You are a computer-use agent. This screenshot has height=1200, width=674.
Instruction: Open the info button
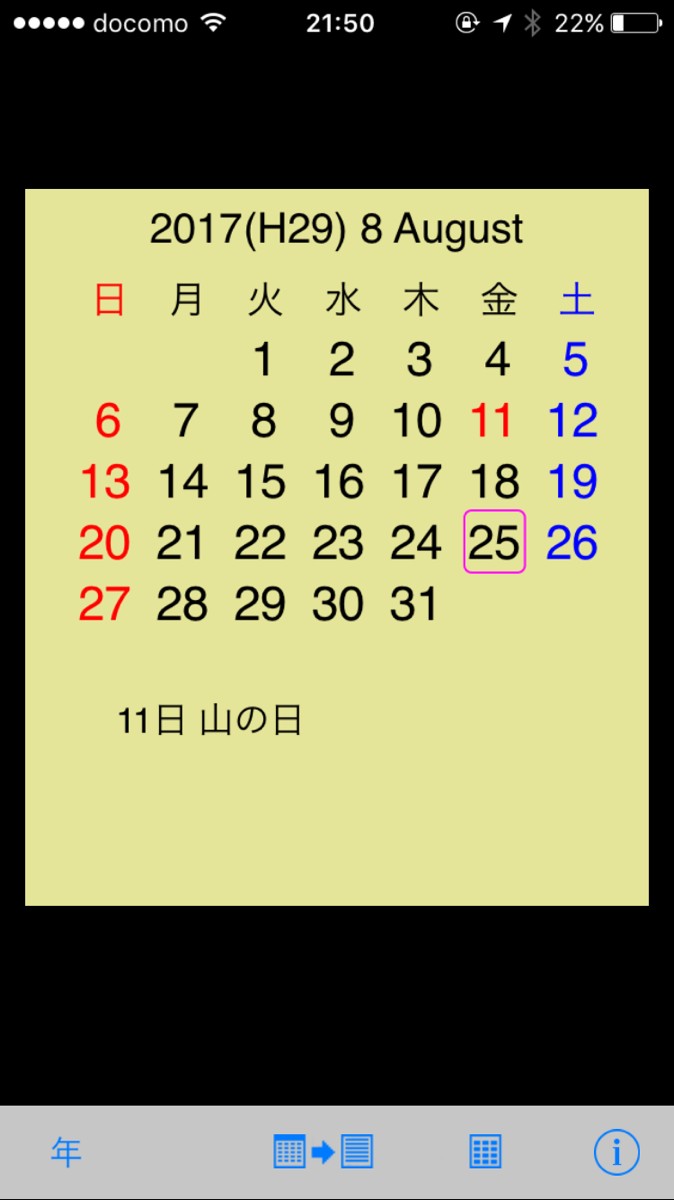point(617,1153)
